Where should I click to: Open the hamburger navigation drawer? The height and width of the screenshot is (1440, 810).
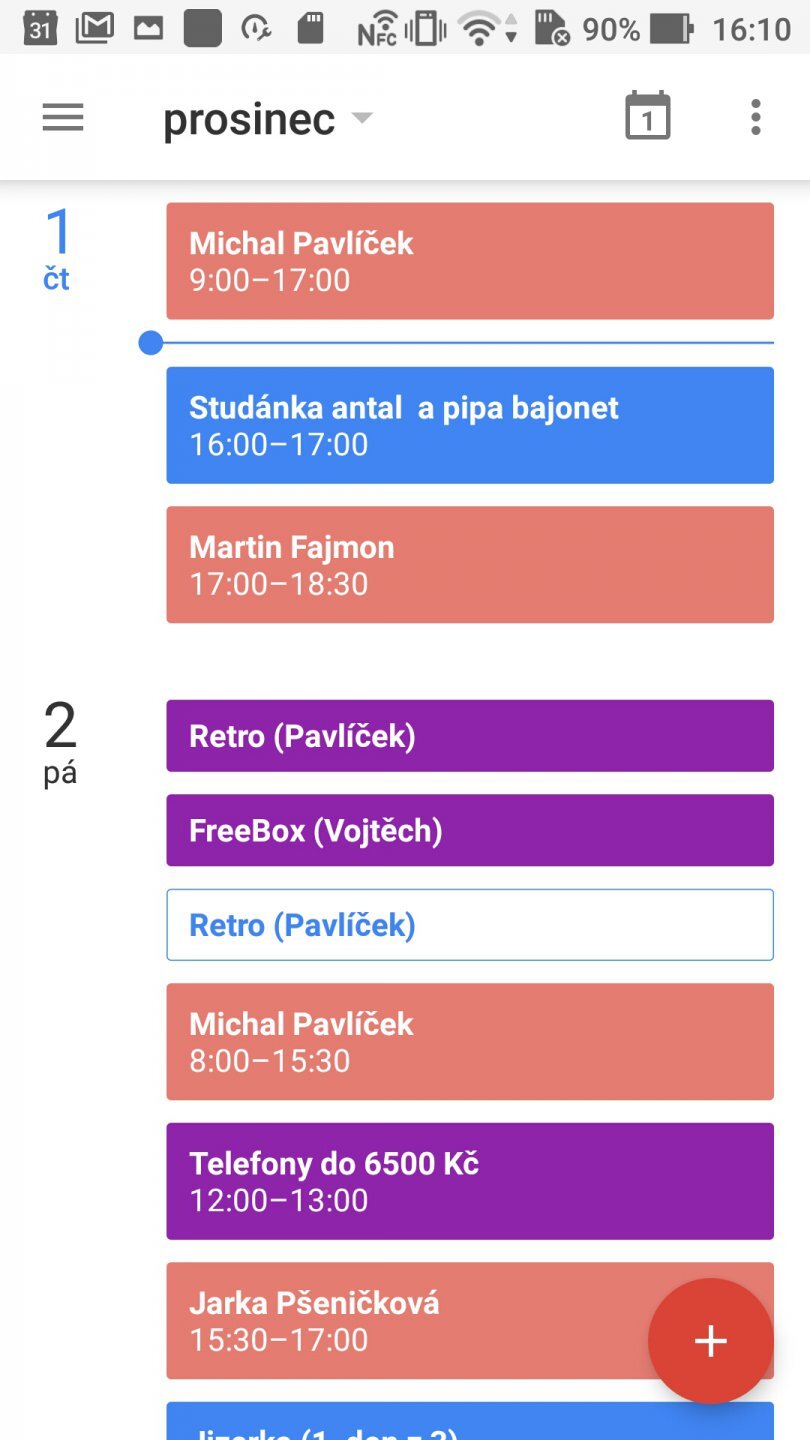click(63, 118)
